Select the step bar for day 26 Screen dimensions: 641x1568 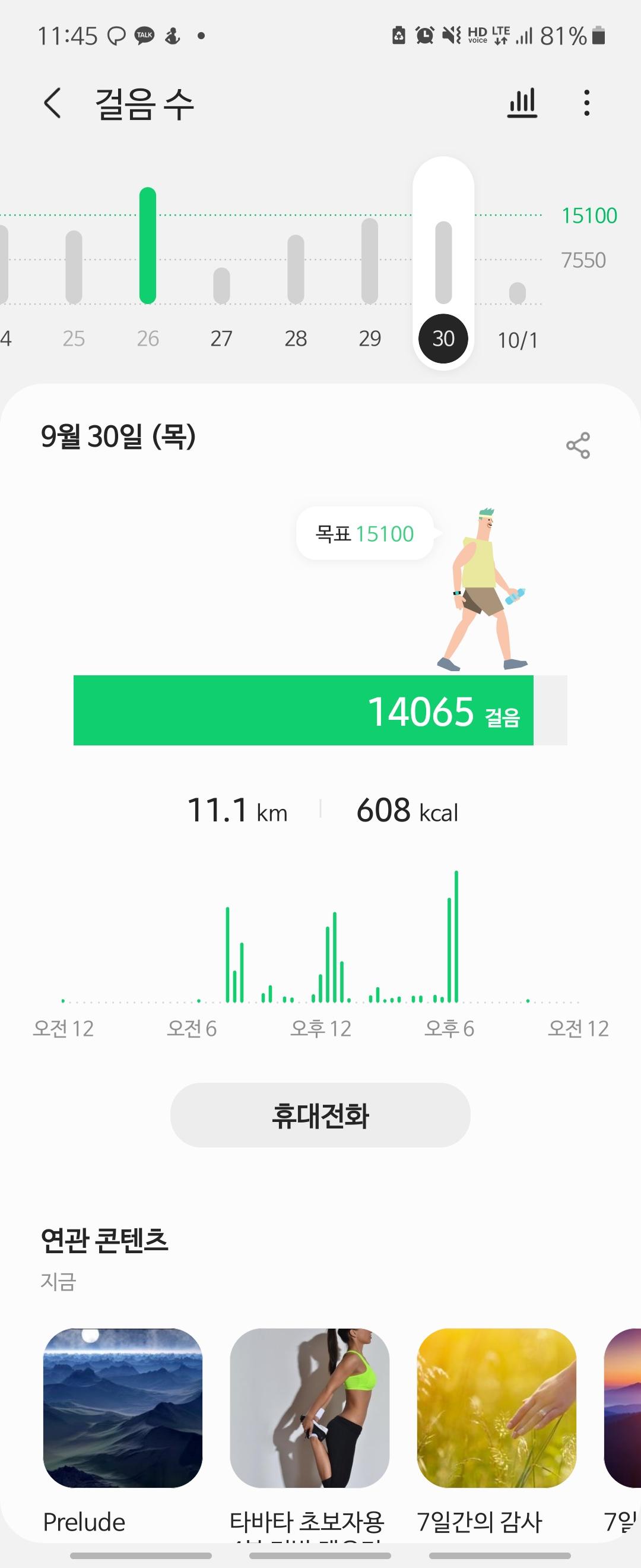point(148,246)
